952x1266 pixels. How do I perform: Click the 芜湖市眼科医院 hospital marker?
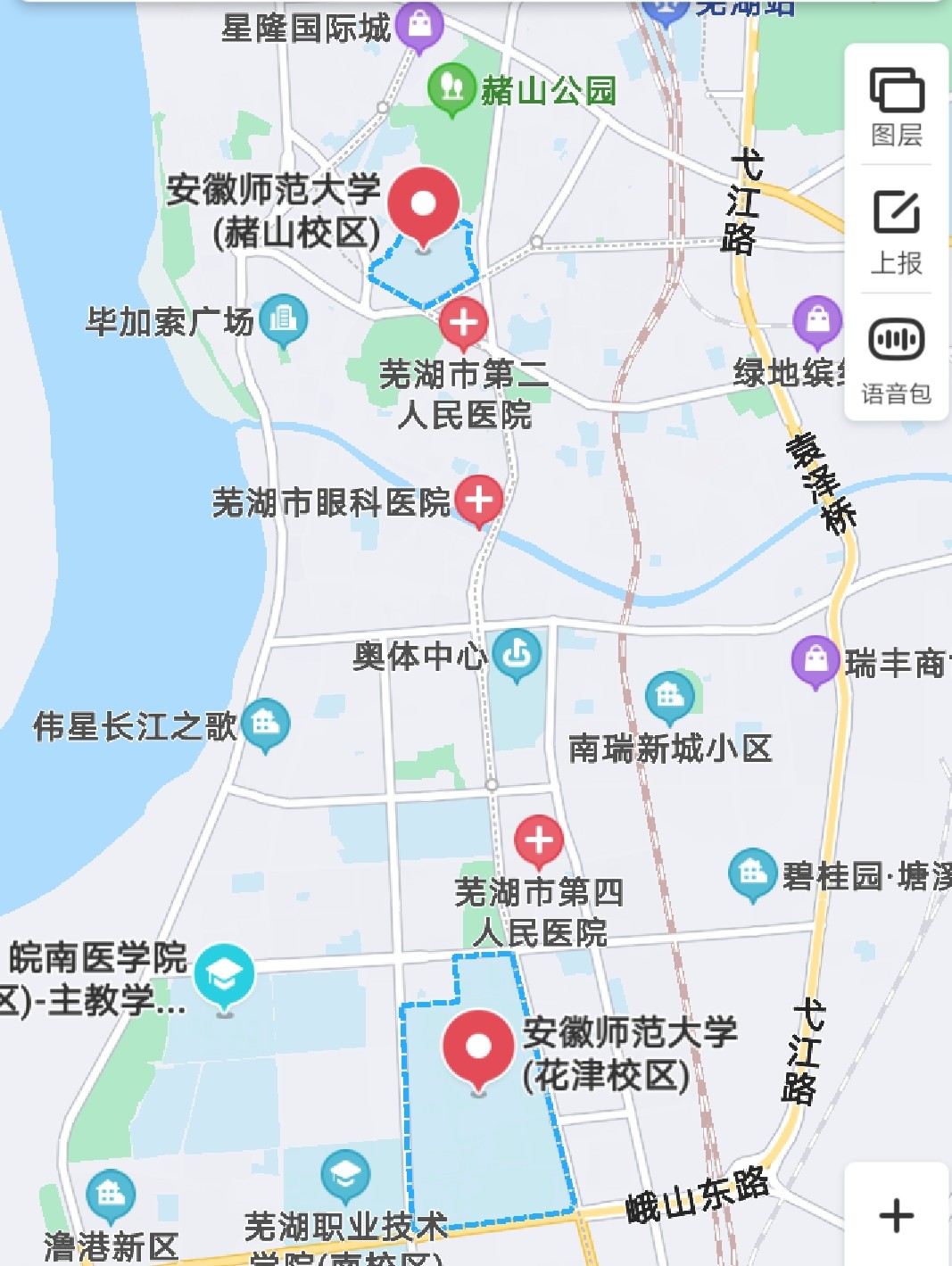(x=479, y=501)
